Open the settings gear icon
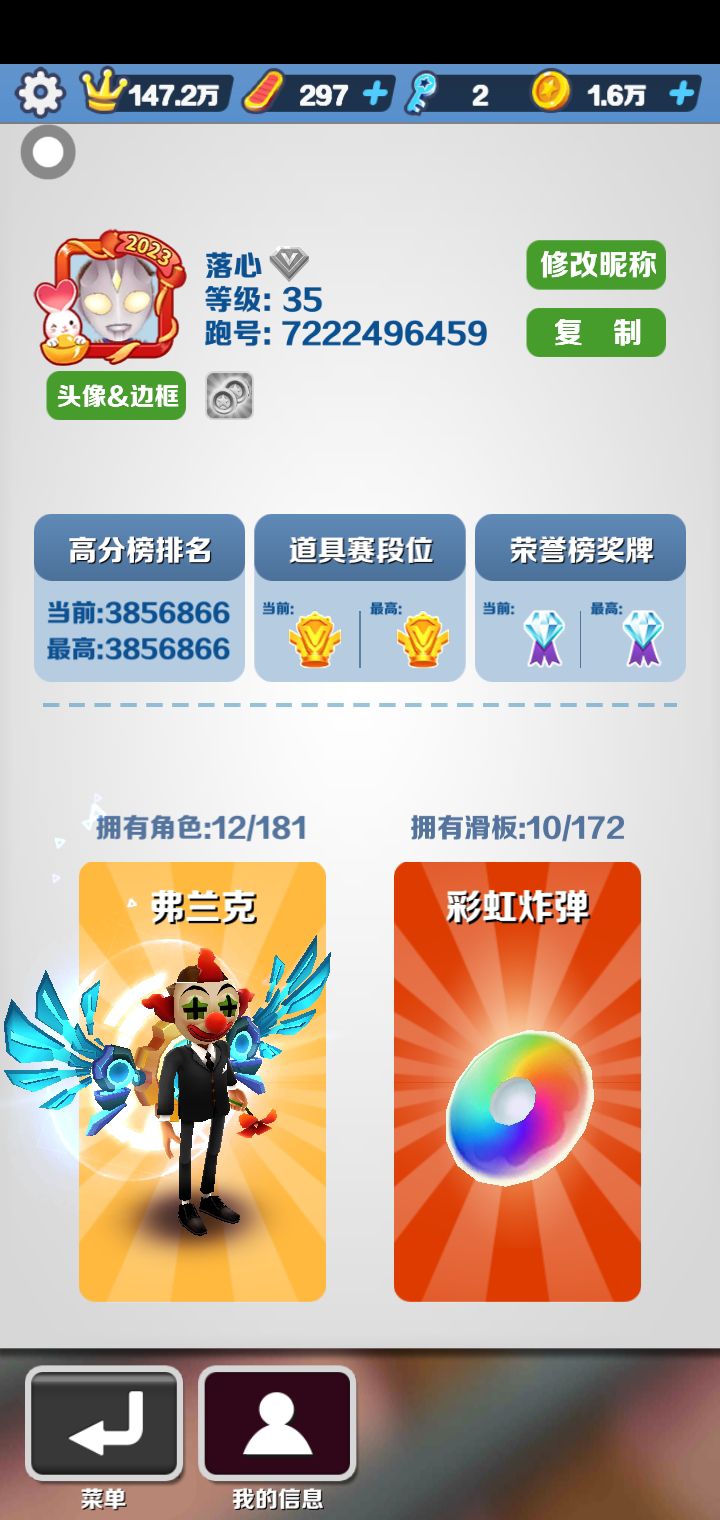Image resolution: width=720 pixels, height=1520 pixels. [x=40, y=94]
